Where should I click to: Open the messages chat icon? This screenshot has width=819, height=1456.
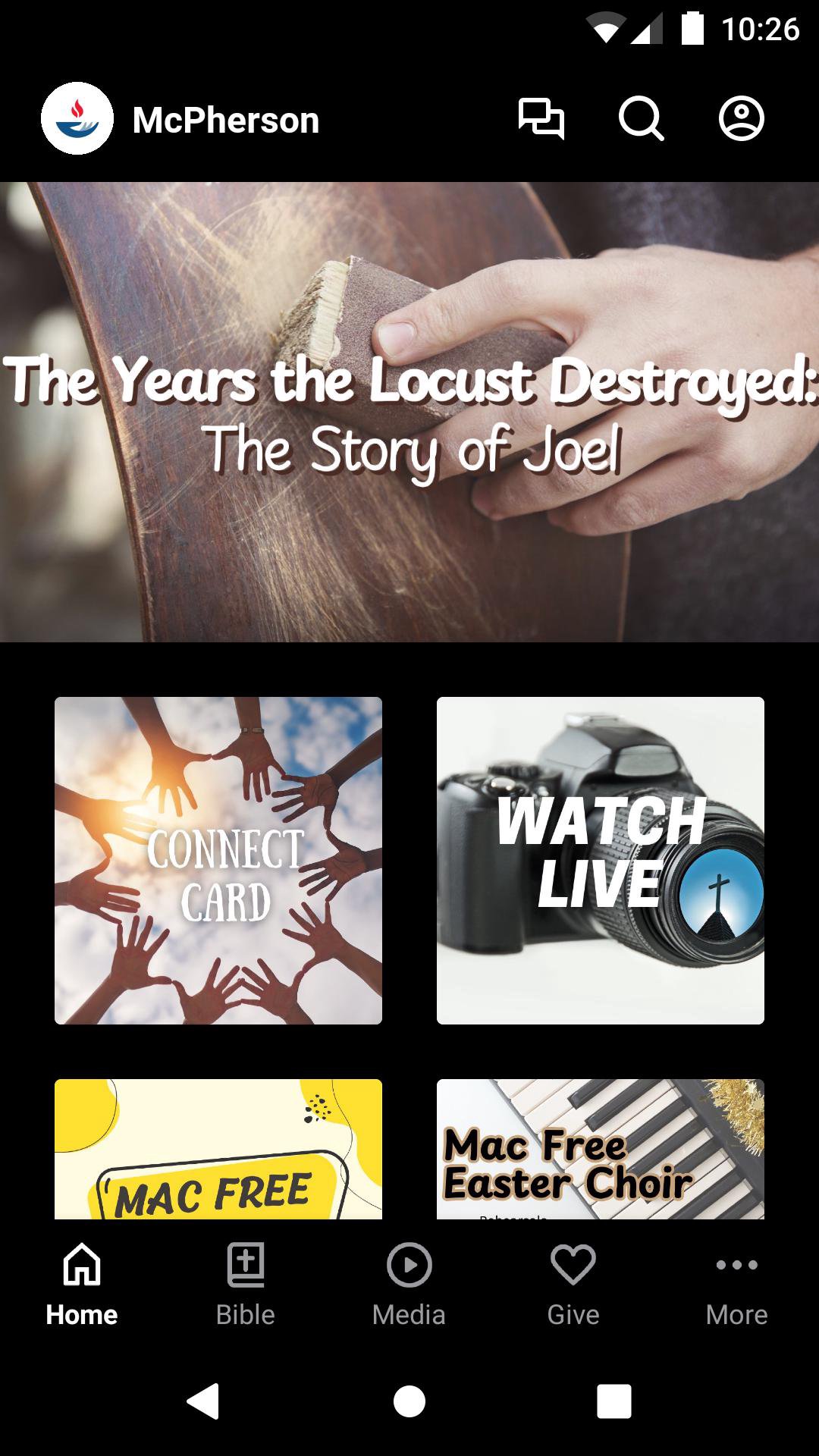(x=541, y=119)
